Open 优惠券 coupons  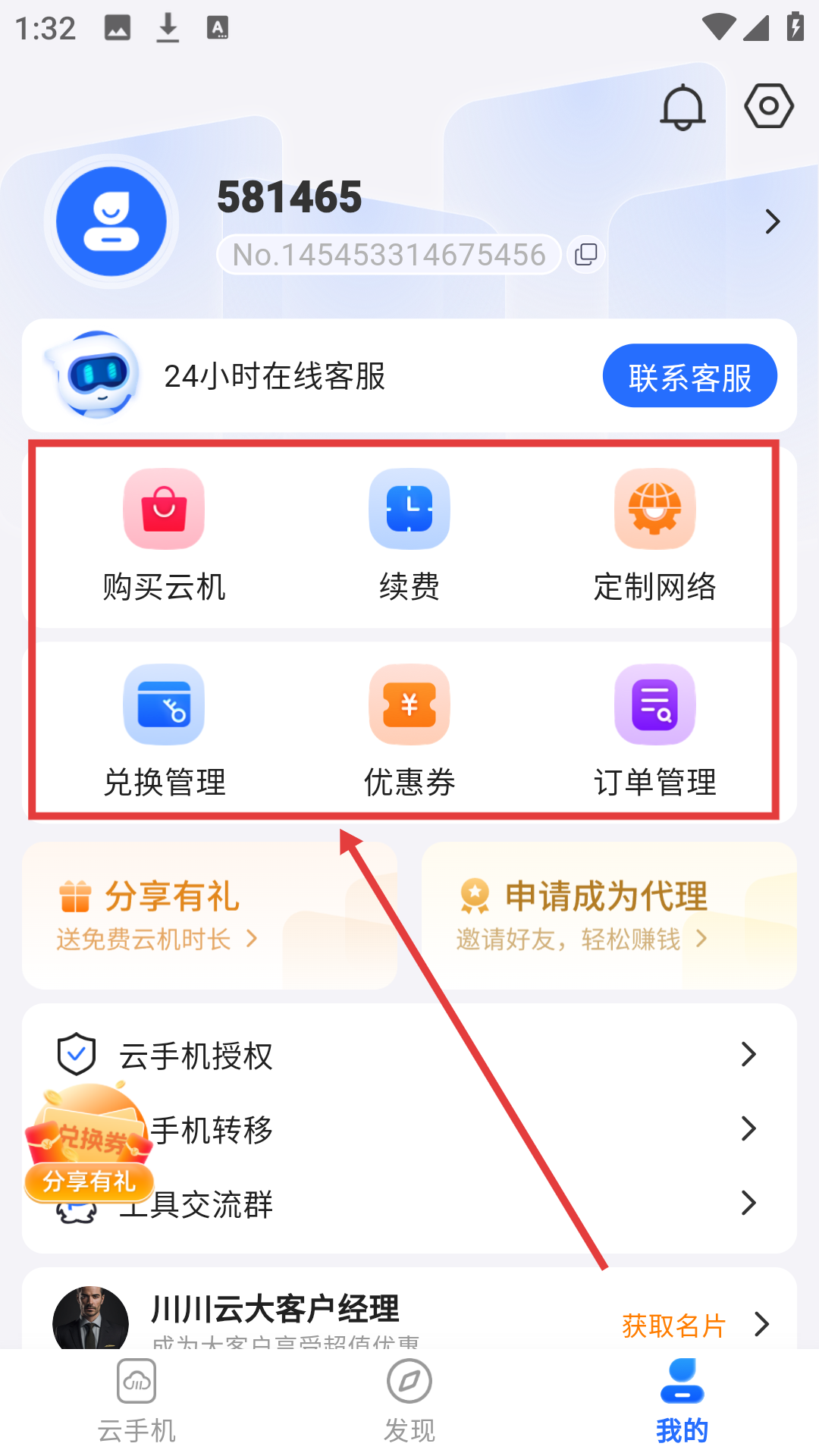click(x=409, y=730)
